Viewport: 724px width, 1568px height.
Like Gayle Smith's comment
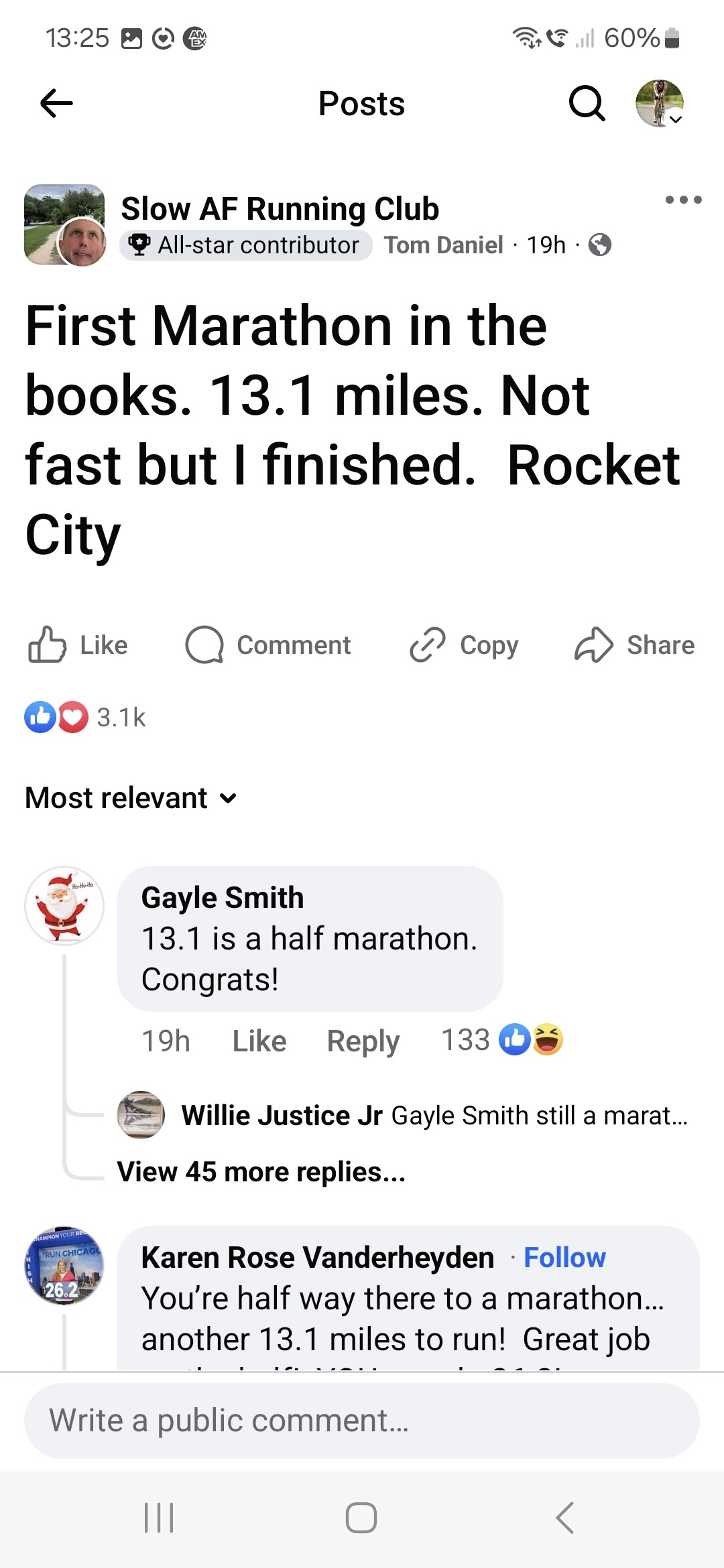(259, 1041)
